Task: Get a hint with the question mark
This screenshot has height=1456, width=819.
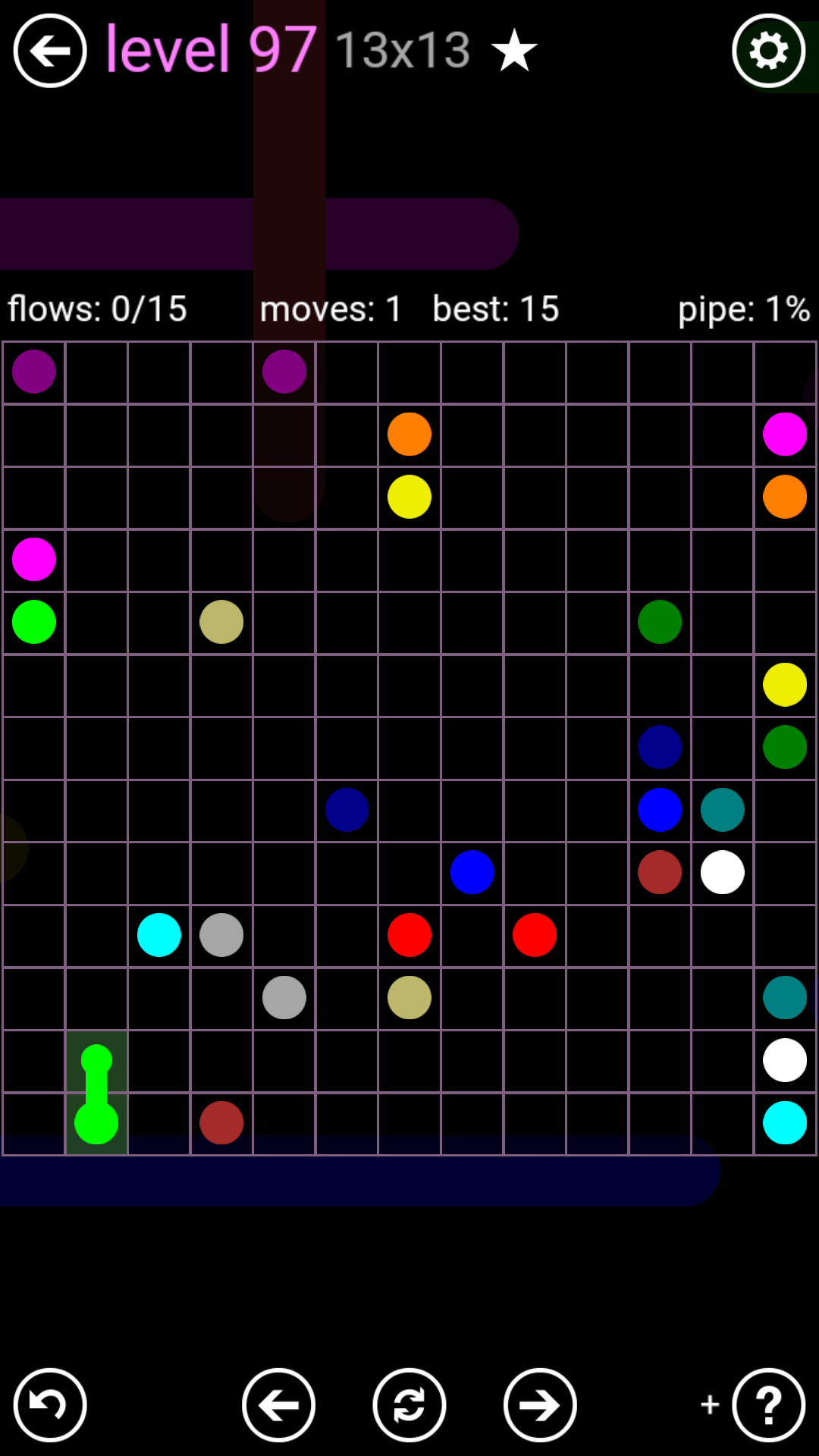Action: click(768, 1405)
